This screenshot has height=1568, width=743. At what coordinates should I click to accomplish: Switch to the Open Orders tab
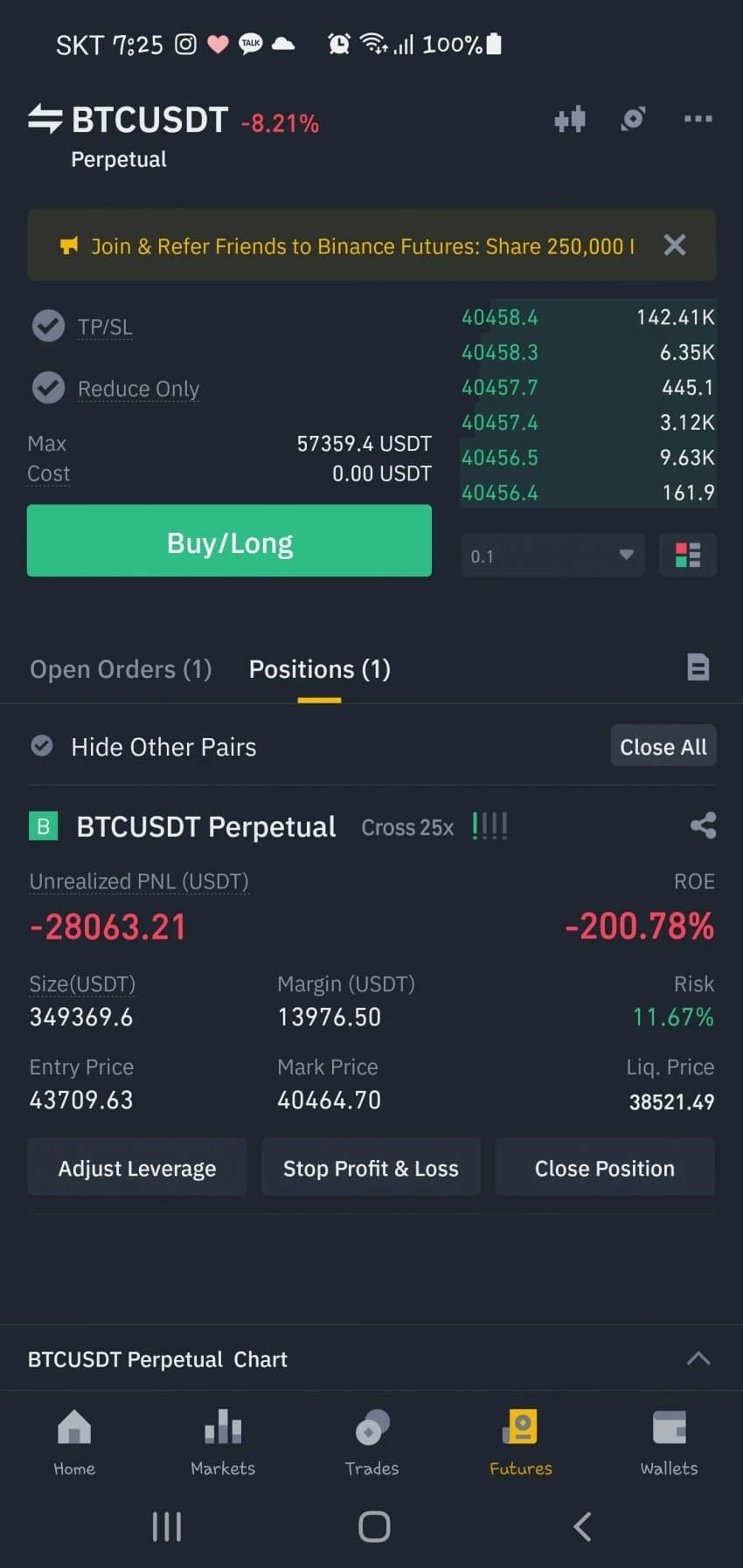click(121, 669)
